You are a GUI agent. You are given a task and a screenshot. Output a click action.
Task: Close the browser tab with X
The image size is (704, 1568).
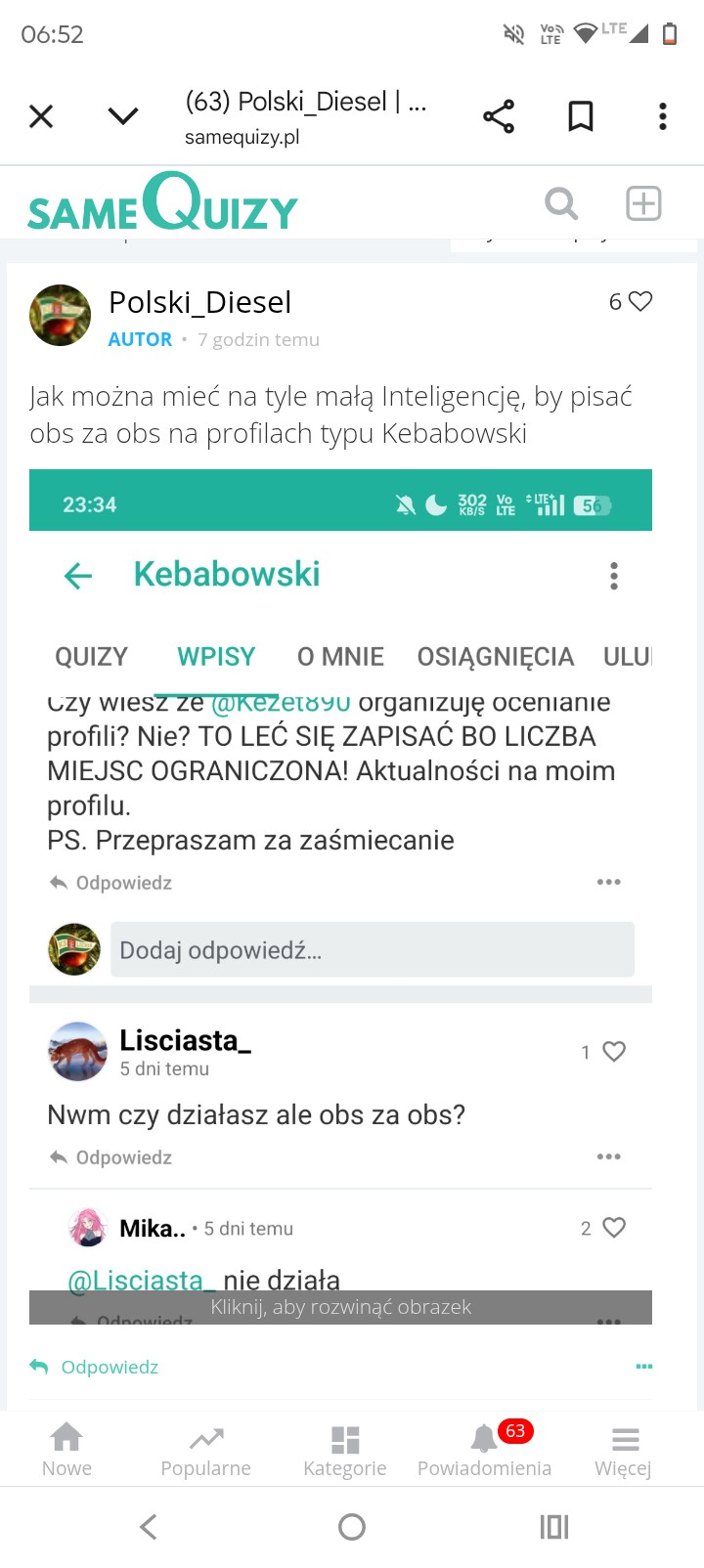(x=41, y=117)
